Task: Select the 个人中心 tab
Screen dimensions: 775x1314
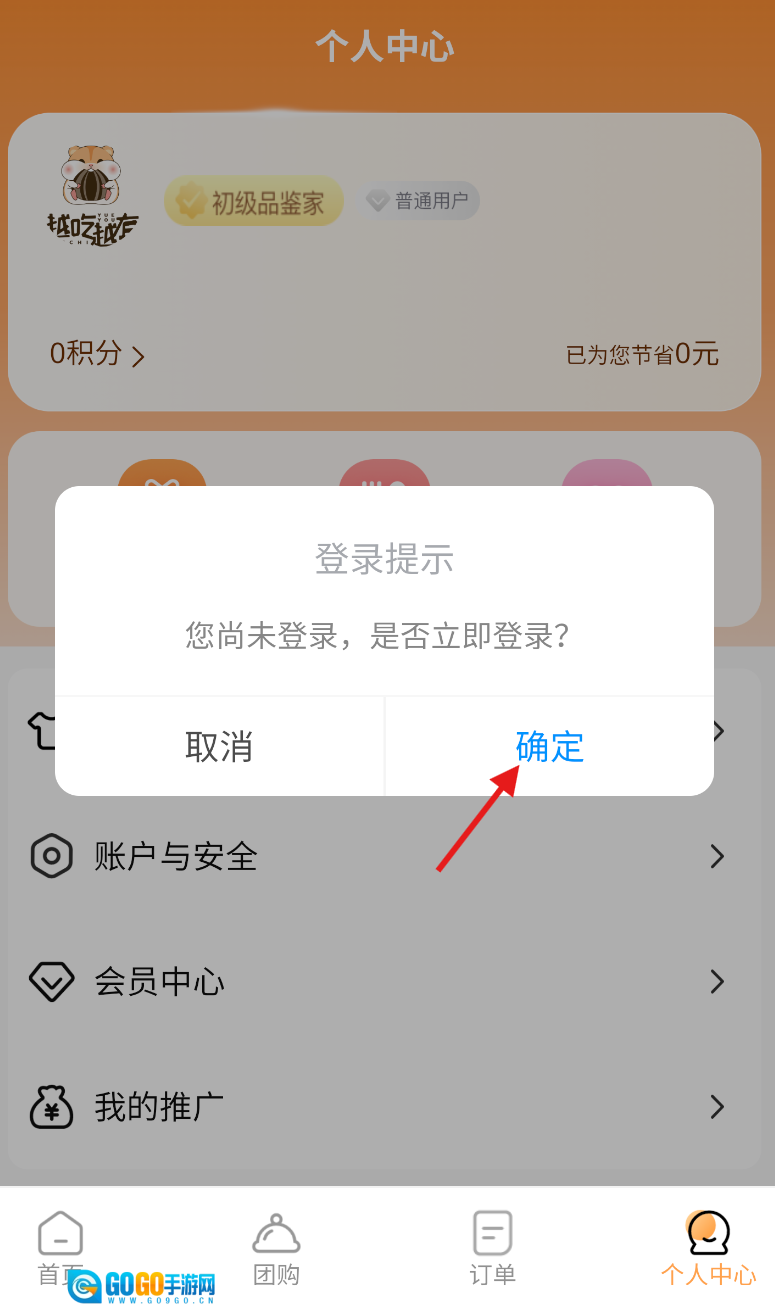Action: click(x=708, y=1246)
